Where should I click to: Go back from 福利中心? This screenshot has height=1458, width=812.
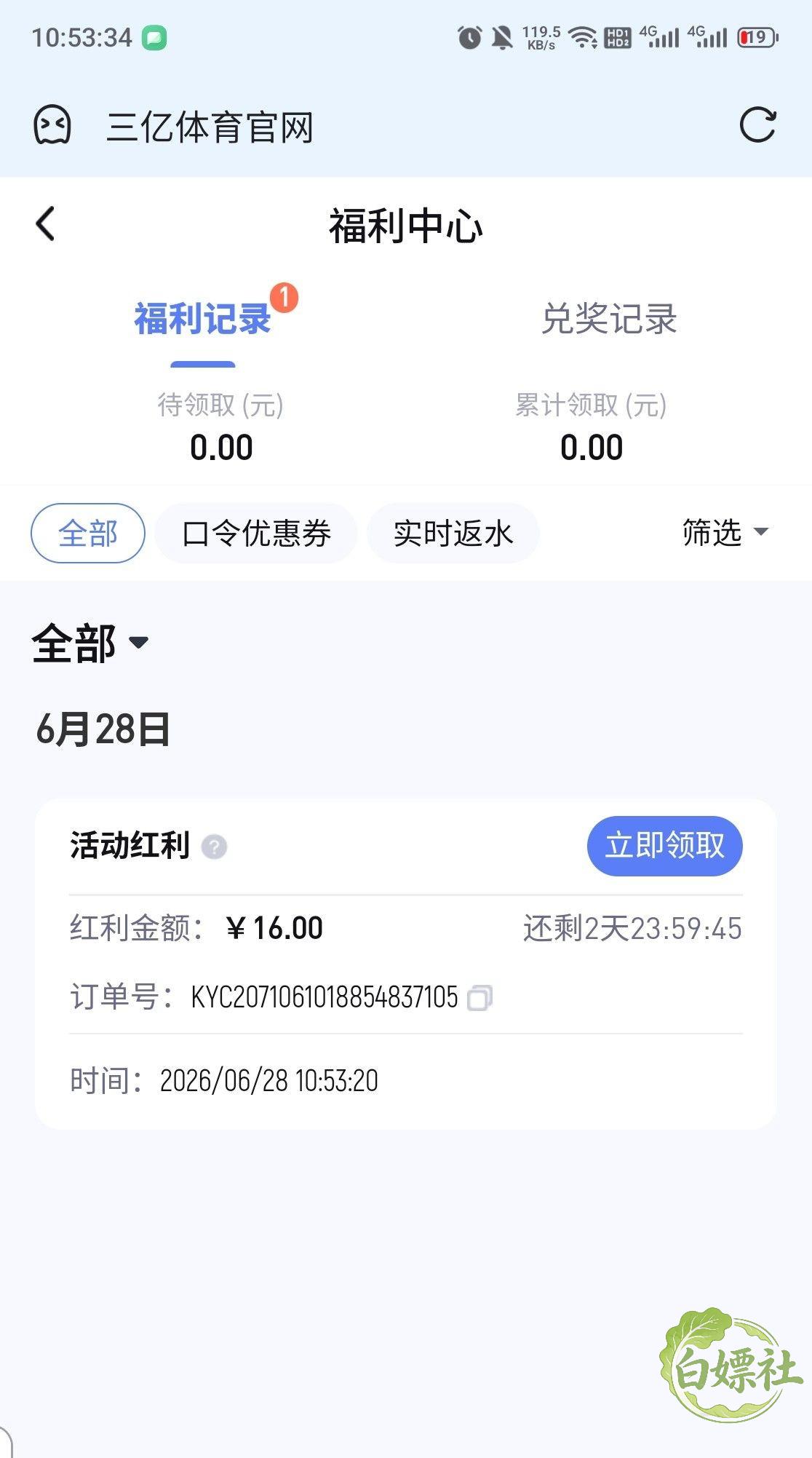[x=46, y=223]
